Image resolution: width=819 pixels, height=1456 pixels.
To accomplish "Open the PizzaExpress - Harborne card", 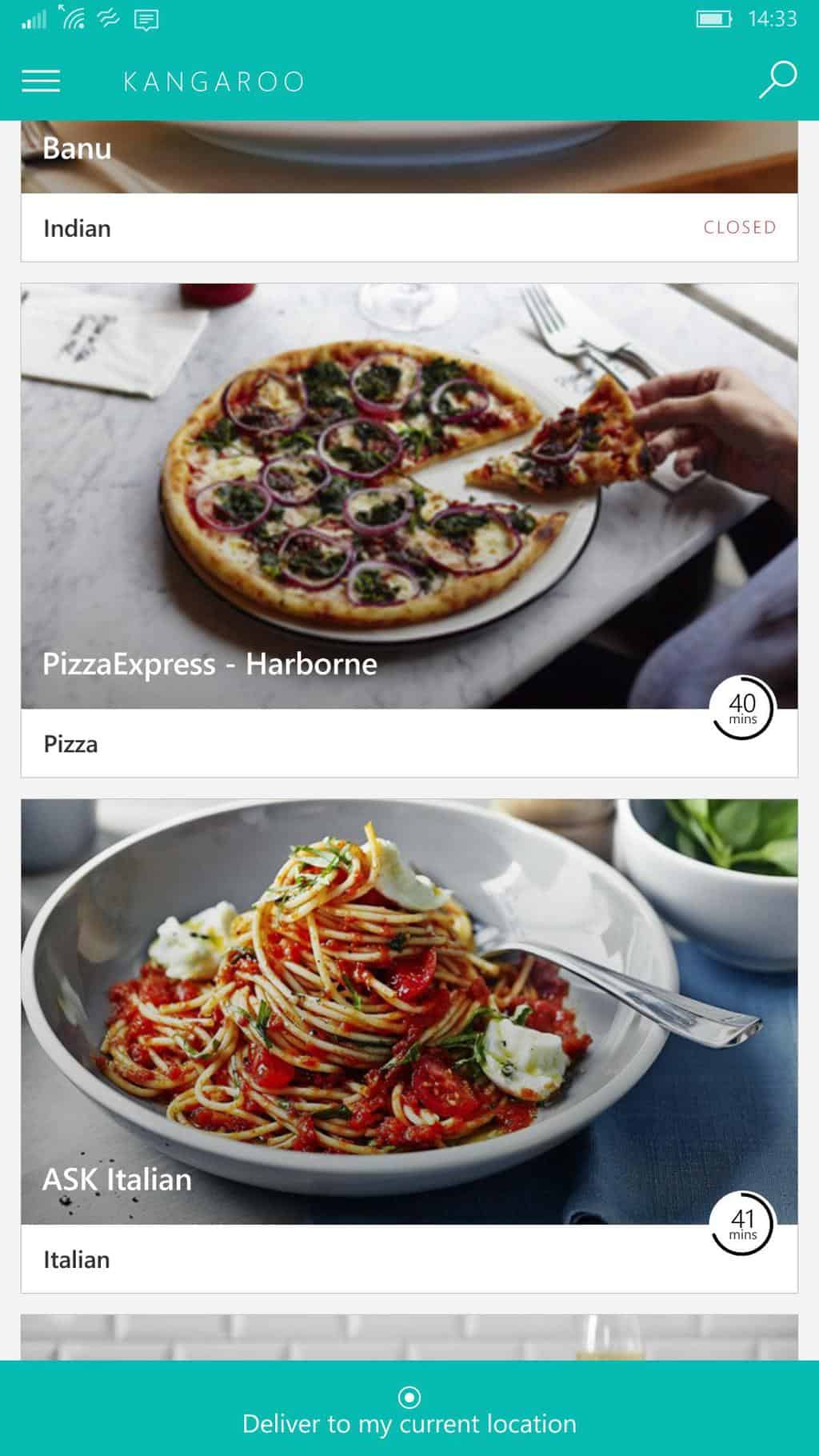I will 409,530.
